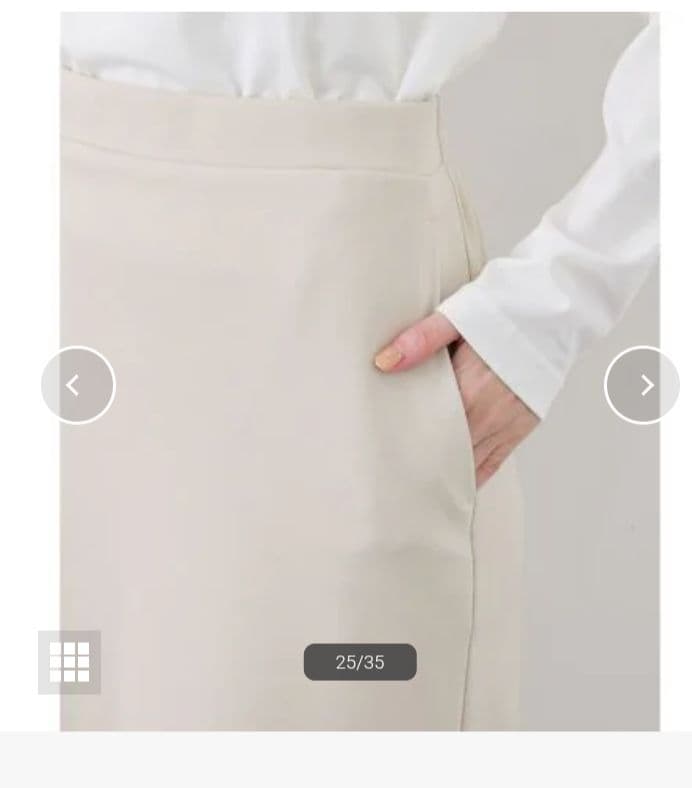Open the image grid thumbnail view
The image size is (692, 788).
pyautogui.click(x=69, y=662)
